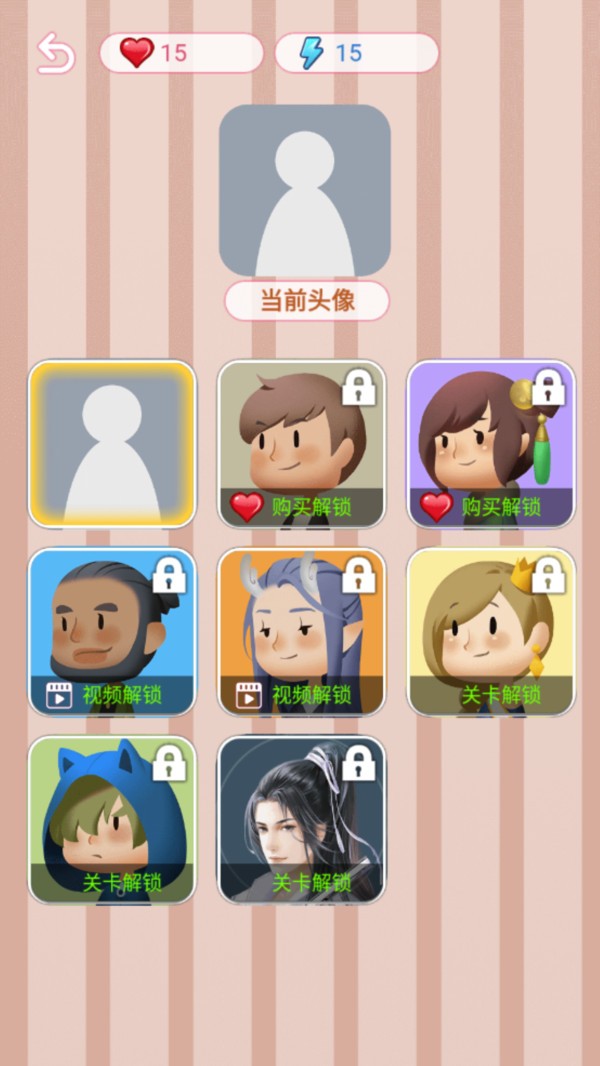Select the long-haired swordsman avatar
The image size is (600, 1066).
click(x=301, y=820)
